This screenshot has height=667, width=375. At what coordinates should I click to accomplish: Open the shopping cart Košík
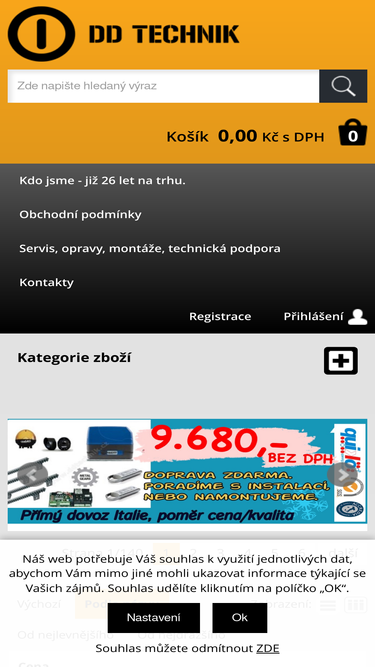point(267,136)
